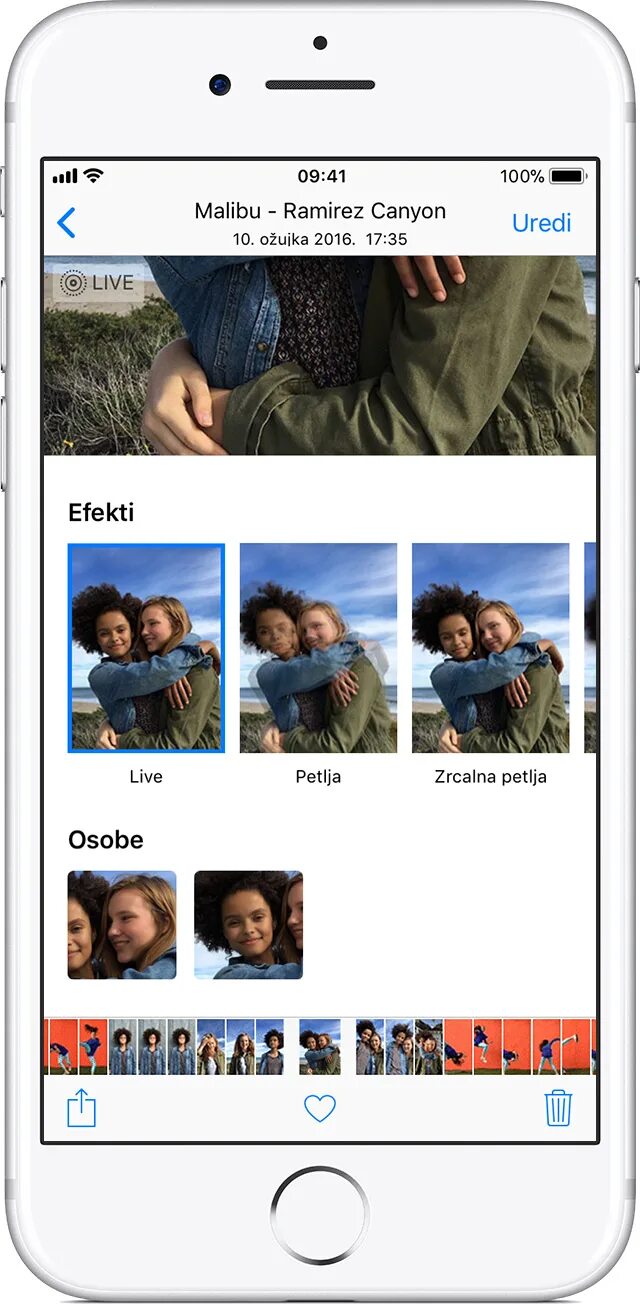This screenshot has width=640, height=1304.
Task: Open the curly-haired girl's face under Osobe
Action: (x=248, y=925)
